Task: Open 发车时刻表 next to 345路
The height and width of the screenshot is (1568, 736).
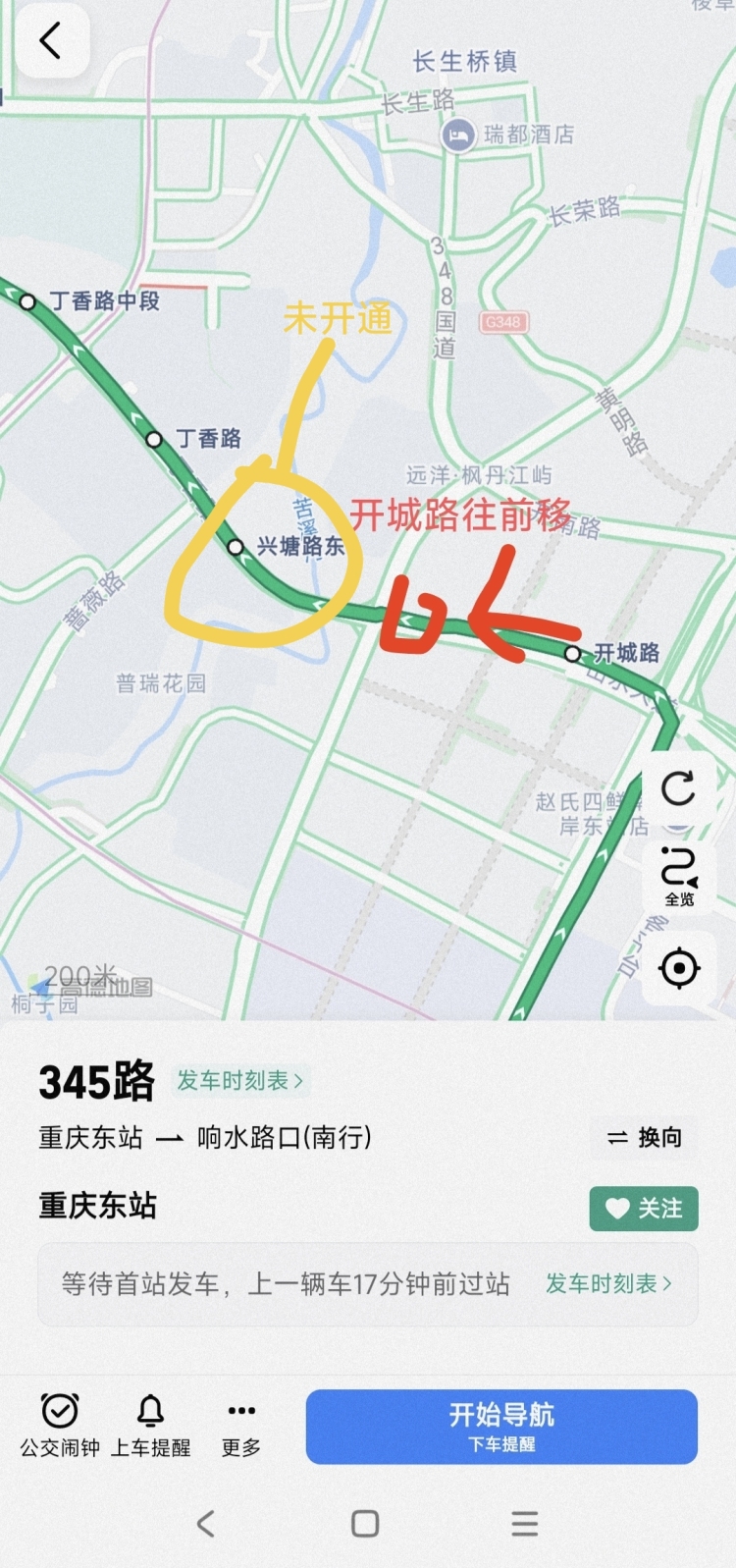Action: [x=240, y=1080]
